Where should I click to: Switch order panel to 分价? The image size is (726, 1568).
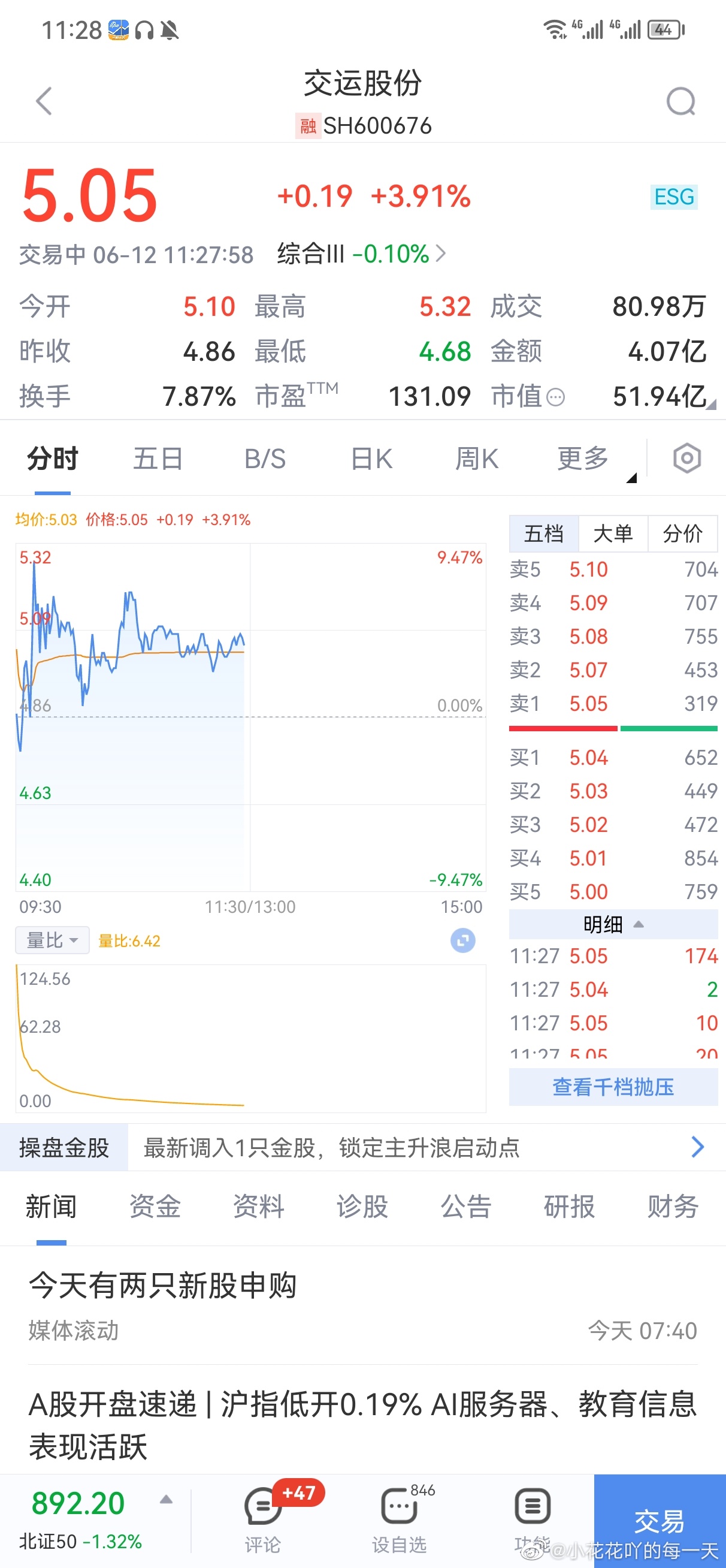[x=683, y=533]
